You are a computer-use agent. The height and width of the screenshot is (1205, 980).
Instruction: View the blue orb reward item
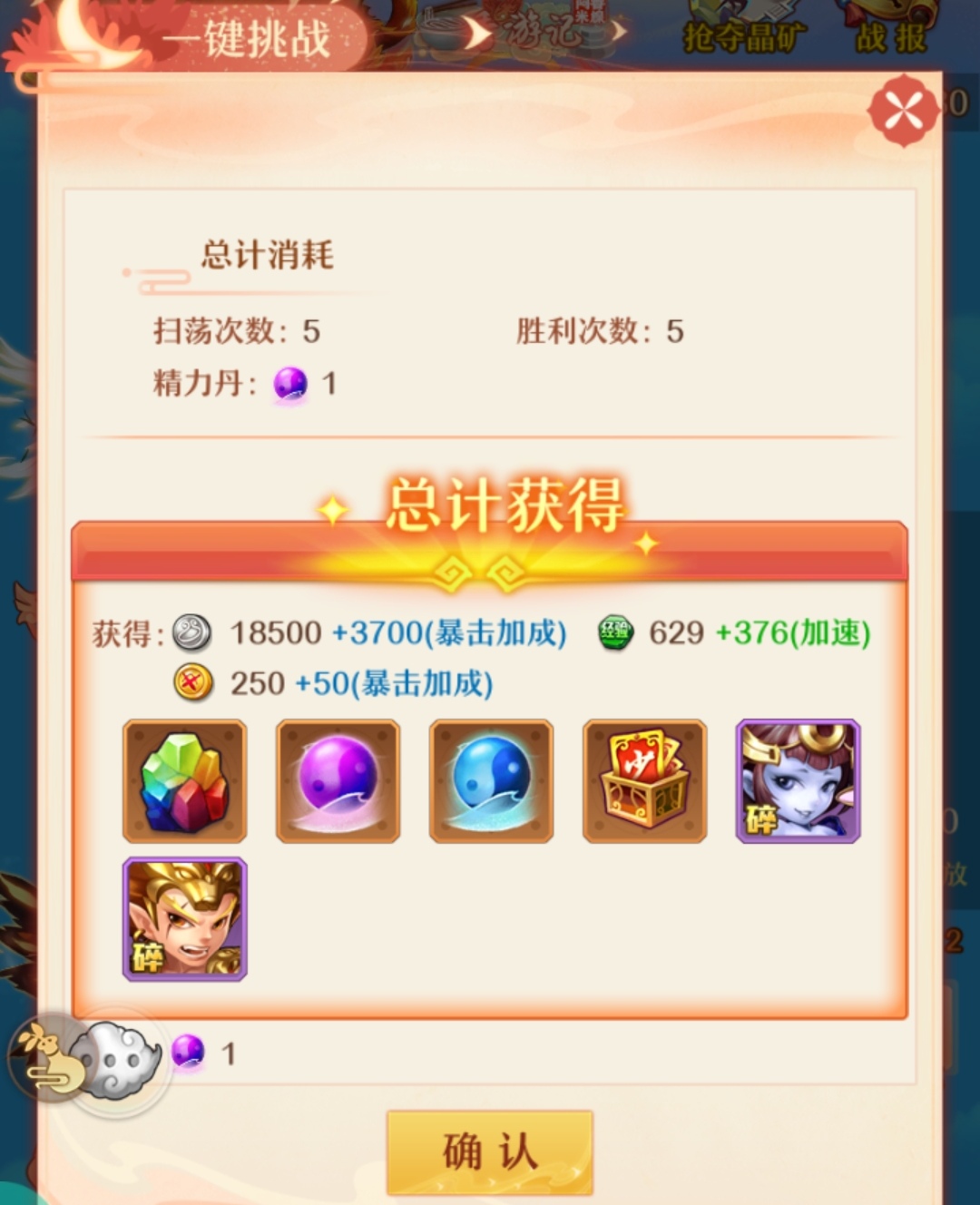pyautogui.click(x=491, y=781)
